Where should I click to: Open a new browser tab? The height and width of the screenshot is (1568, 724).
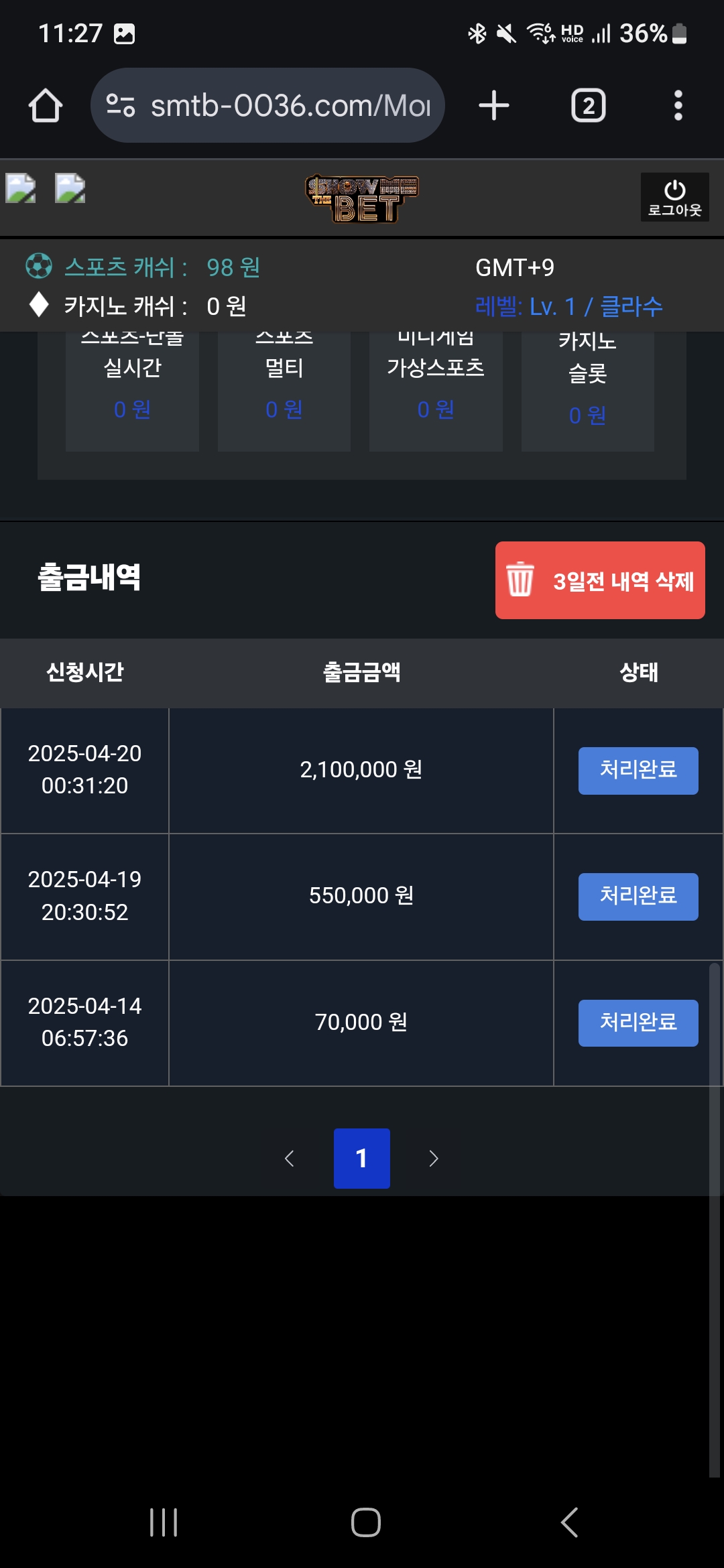click(494, 105)
